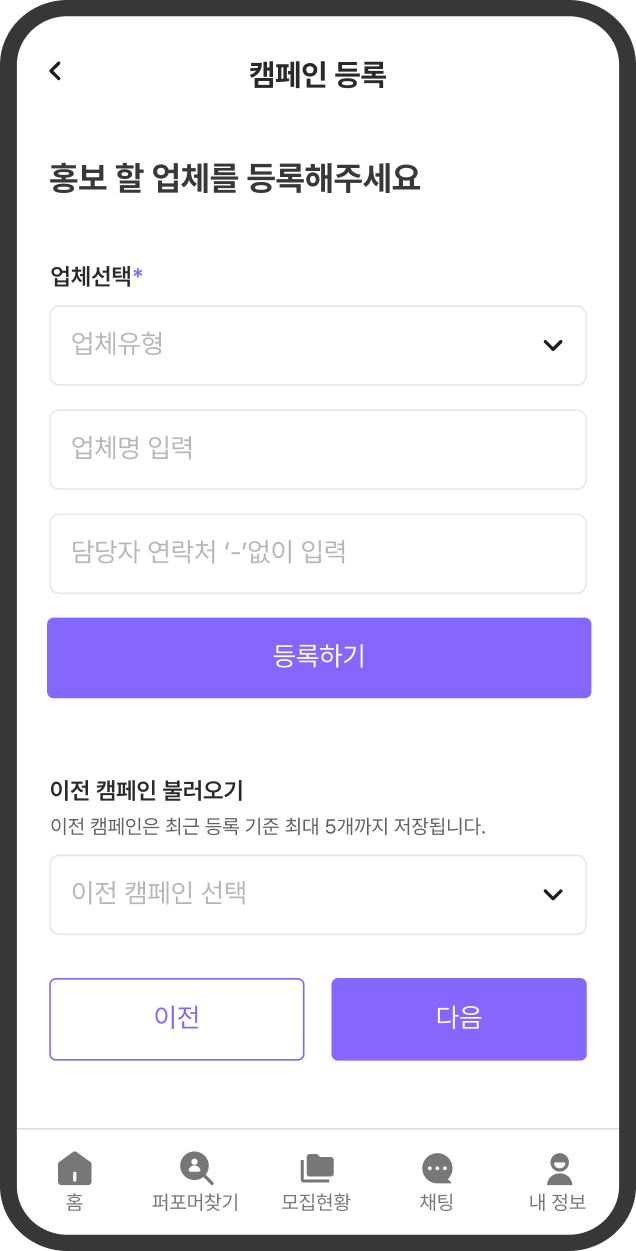
Task: Continue with the 다음 button
Action: coord(459,1019)
